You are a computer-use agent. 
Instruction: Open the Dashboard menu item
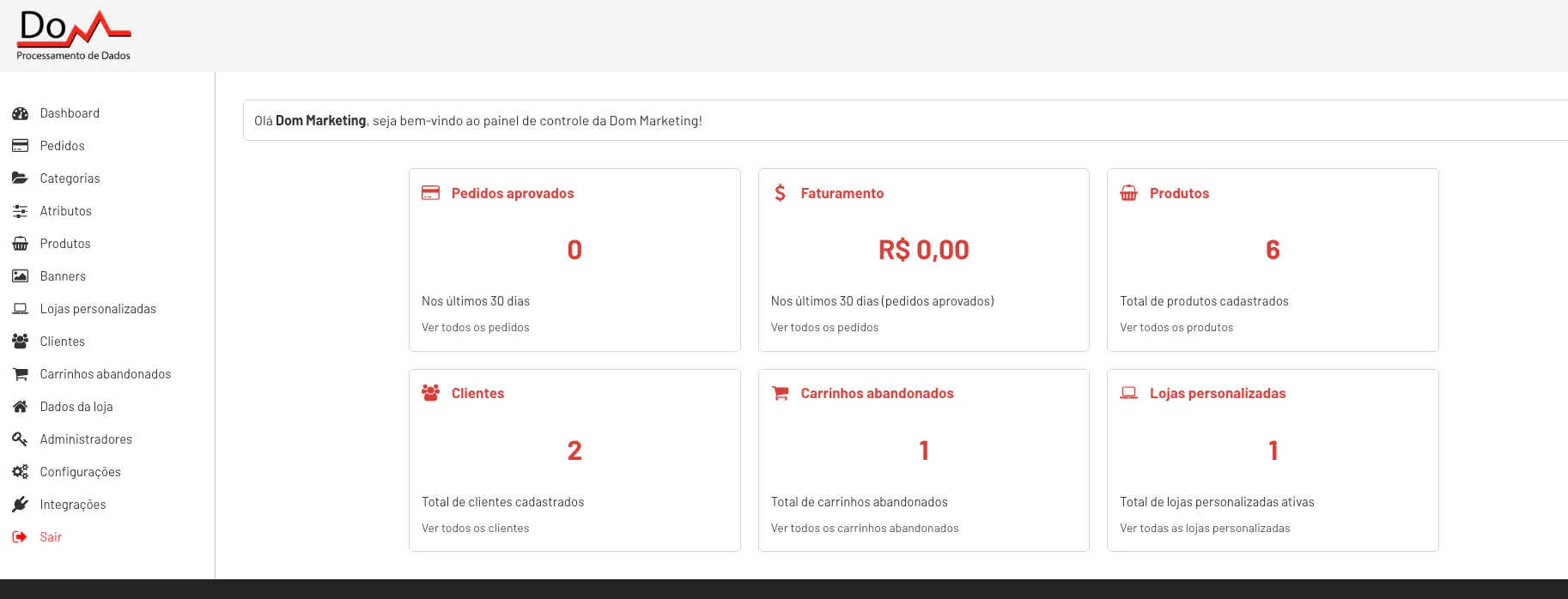point(69,113)
